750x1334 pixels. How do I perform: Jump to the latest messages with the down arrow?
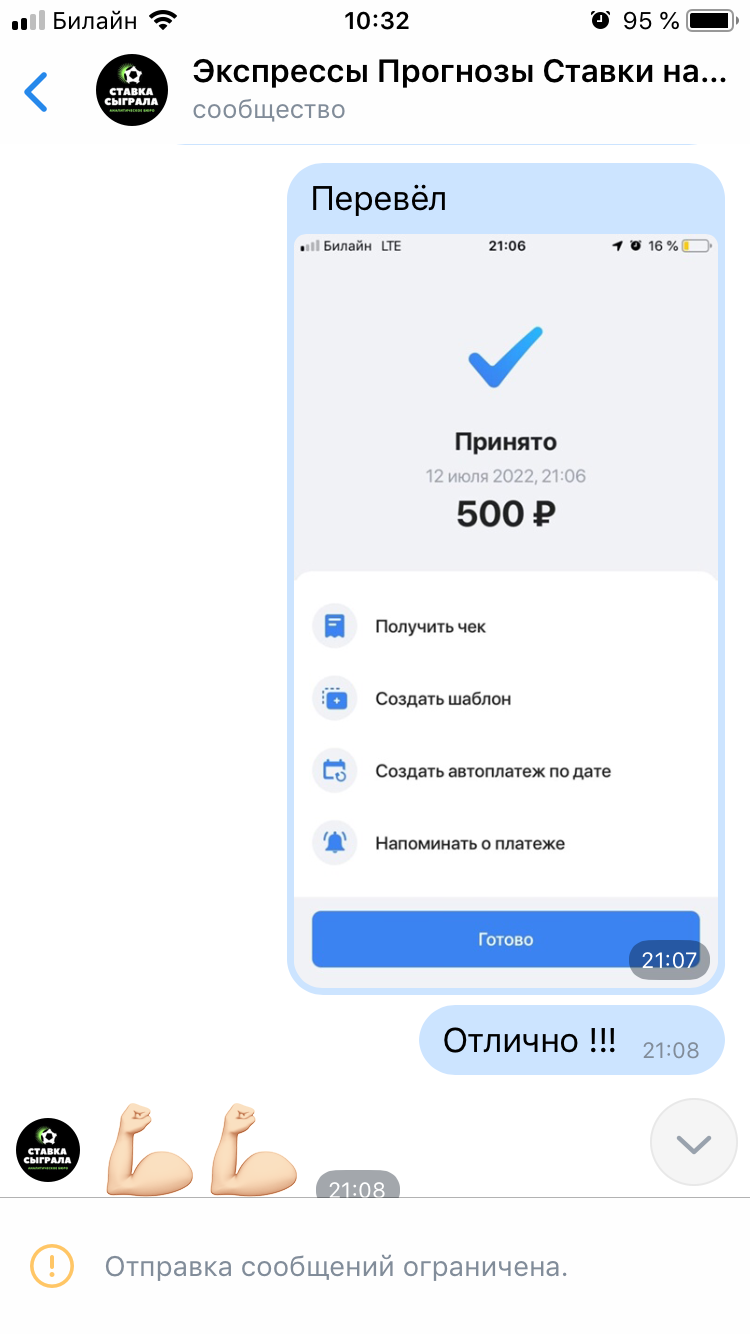[693, 1142]
